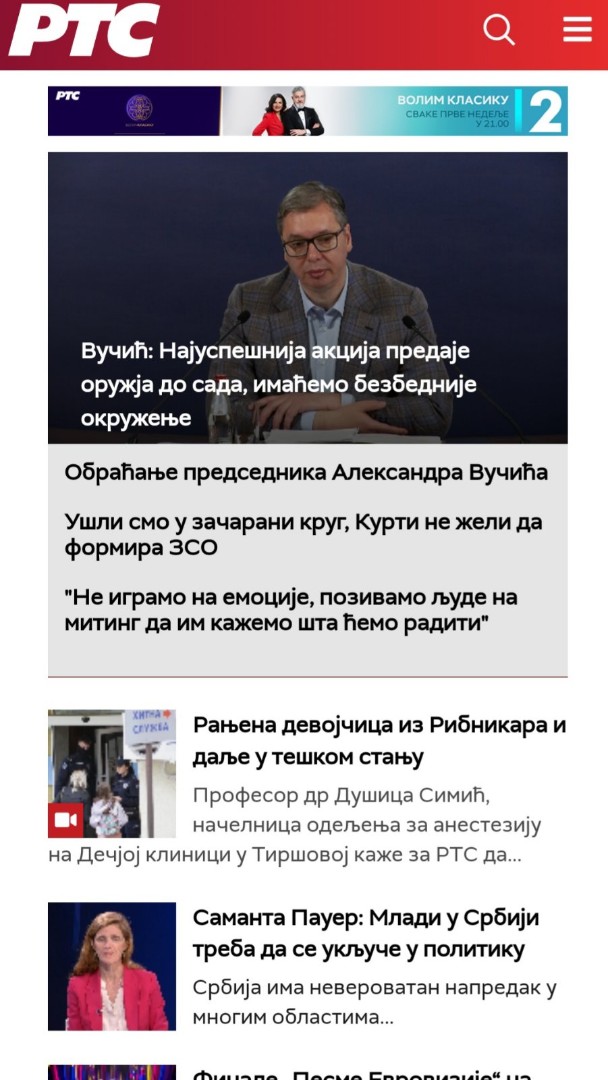
Task: Open the hamburger menu
Action: click(x=577, y=29)
